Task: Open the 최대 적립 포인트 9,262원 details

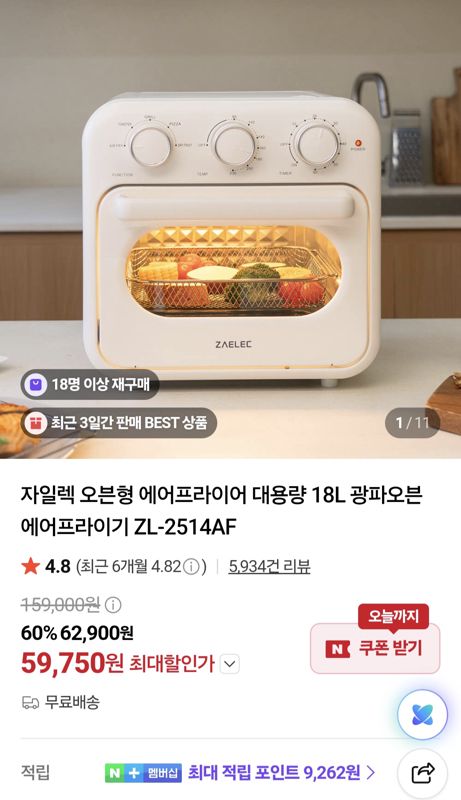Action: coord(281,772)
